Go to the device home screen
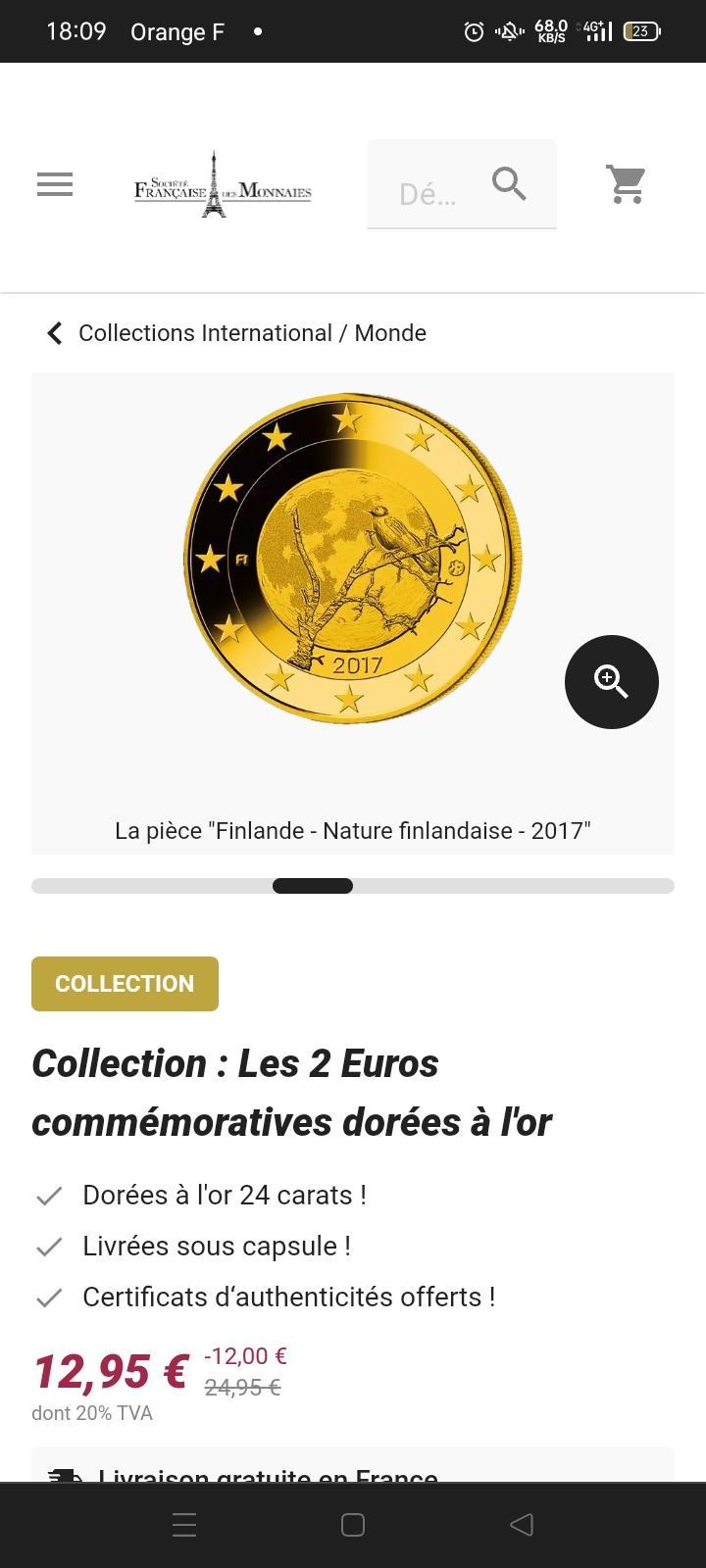Image resolution: width=706 pixels, height=1568 pixels. coord(353,1525)
